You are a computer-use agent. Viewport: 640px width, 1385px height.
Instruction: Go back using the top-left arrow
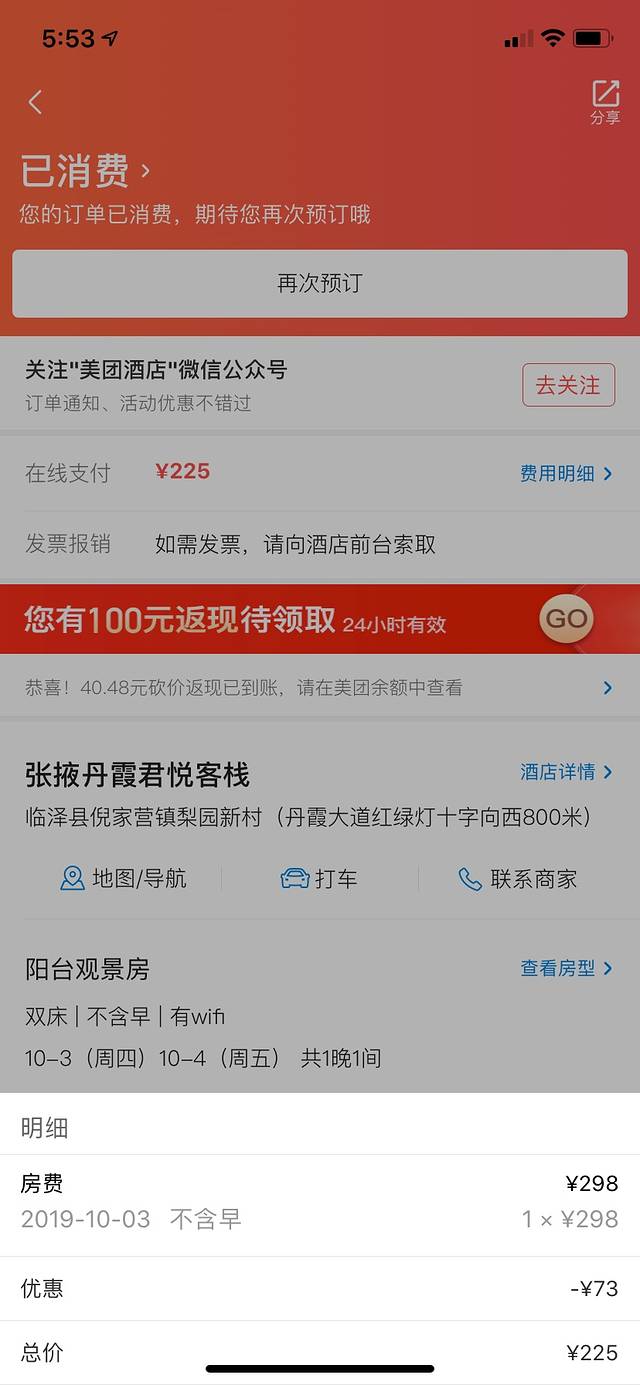click(35, 101)
